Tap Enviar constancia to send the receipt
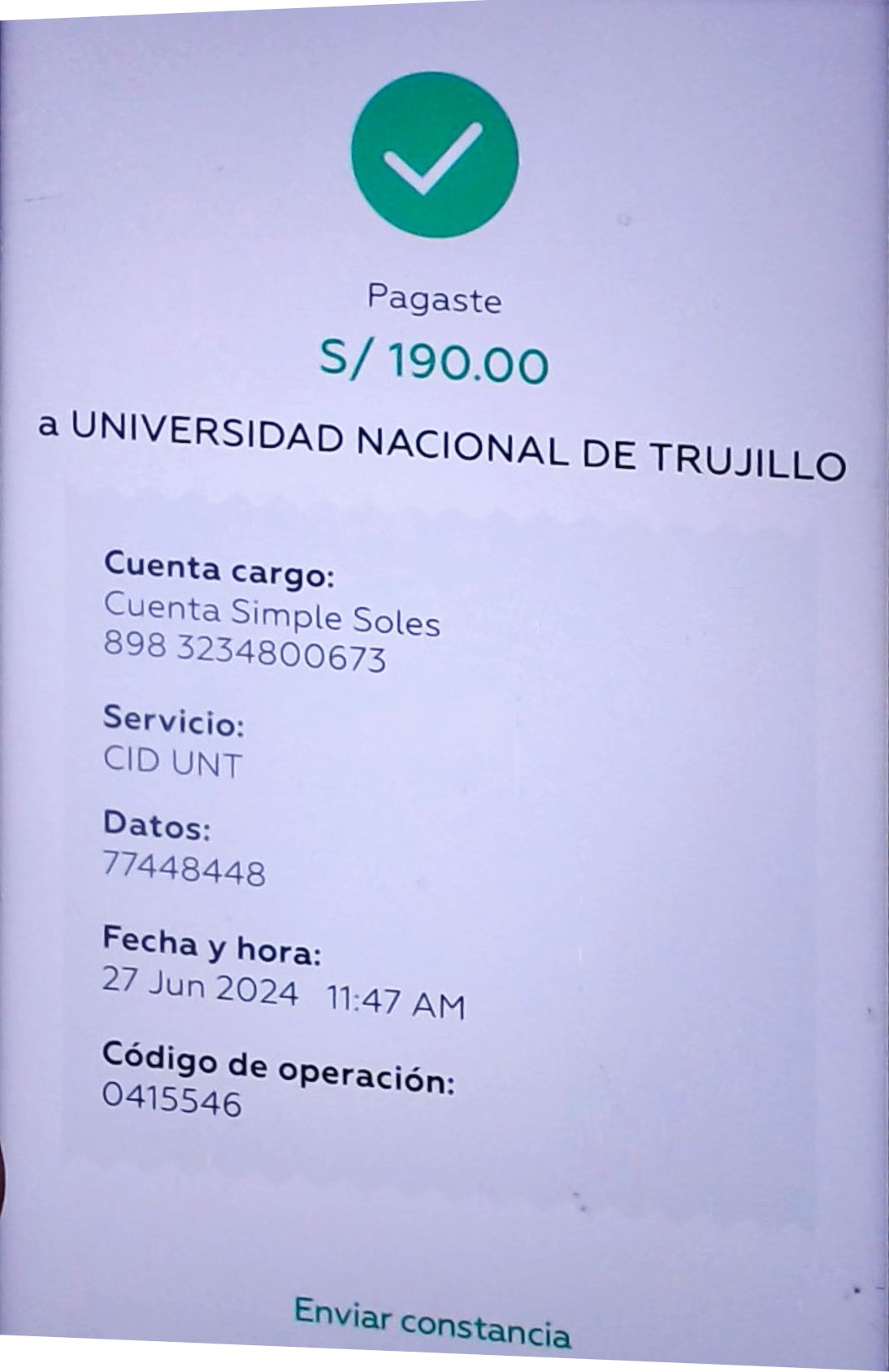889x1372 pixels. 431,1322
